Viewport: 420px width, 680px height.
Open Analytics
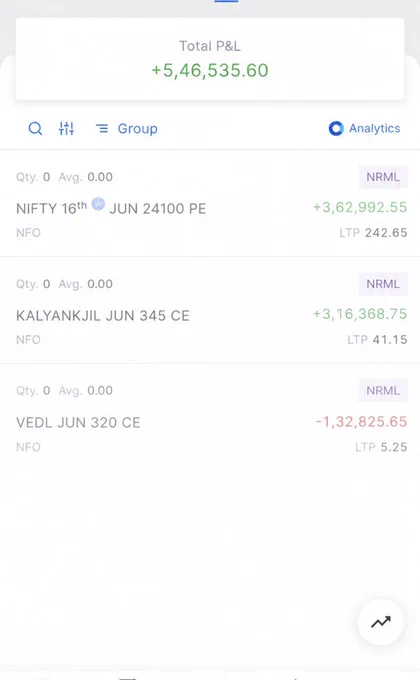click(x=364, y=128)
